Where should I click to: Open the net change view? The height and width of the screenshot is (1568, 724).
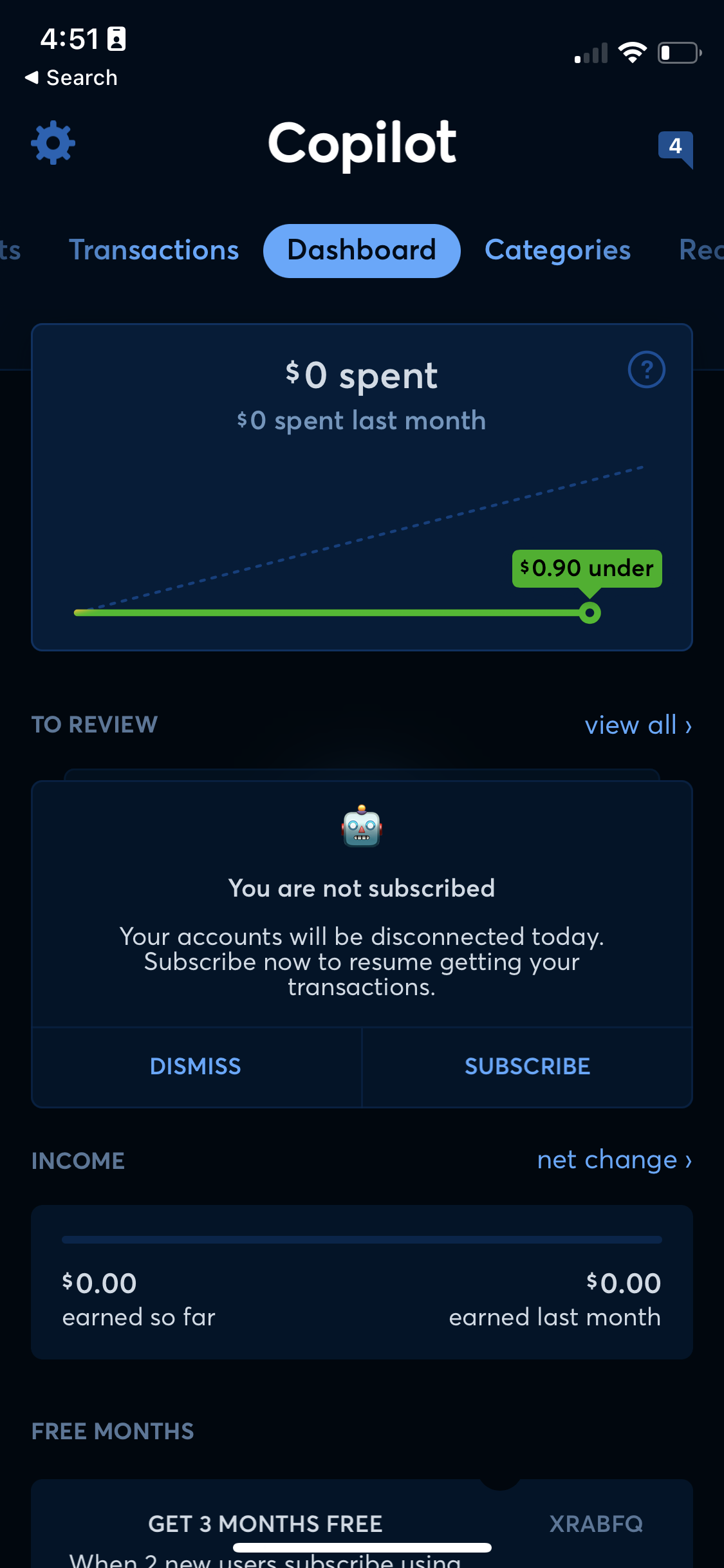(615, 1160)
